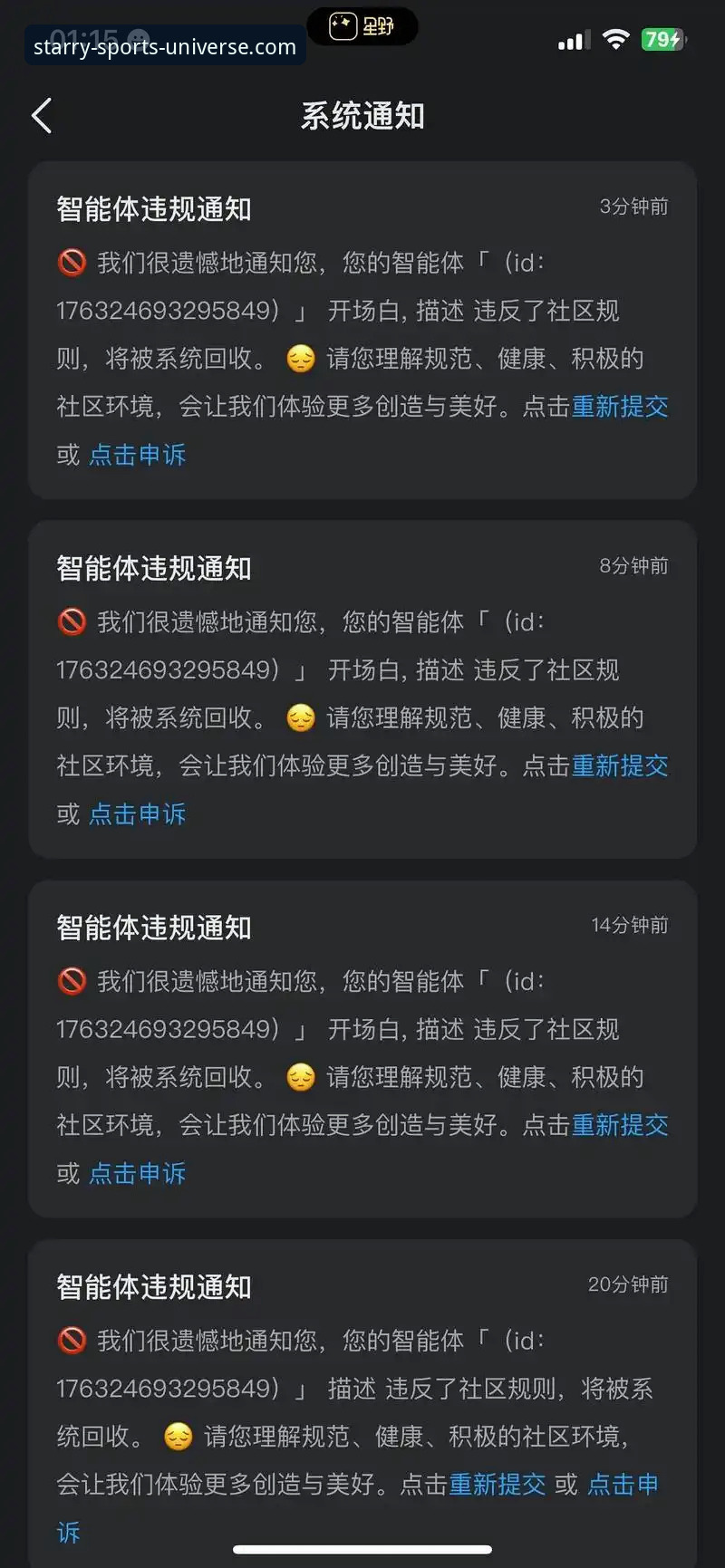Open 点击申诉 in the 14分钟前 notification
The height and width of the screenshot is (1568, 725).
[136, 1174]
